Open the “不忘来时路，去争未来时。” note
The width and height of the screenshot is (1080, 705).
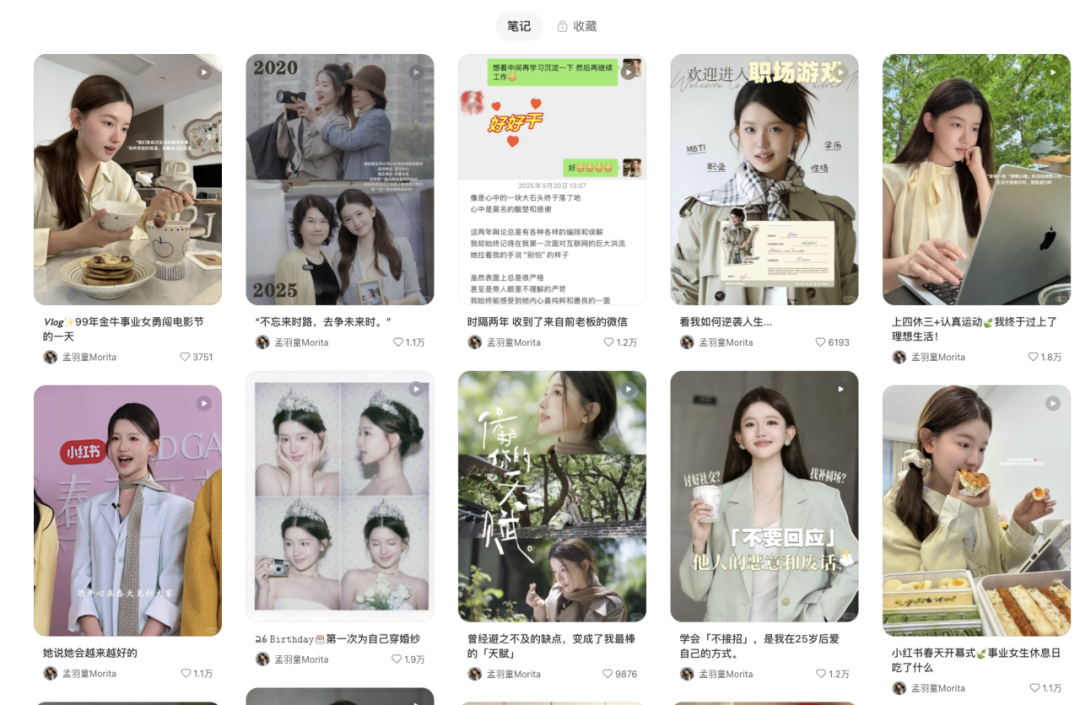pos(340,180)
